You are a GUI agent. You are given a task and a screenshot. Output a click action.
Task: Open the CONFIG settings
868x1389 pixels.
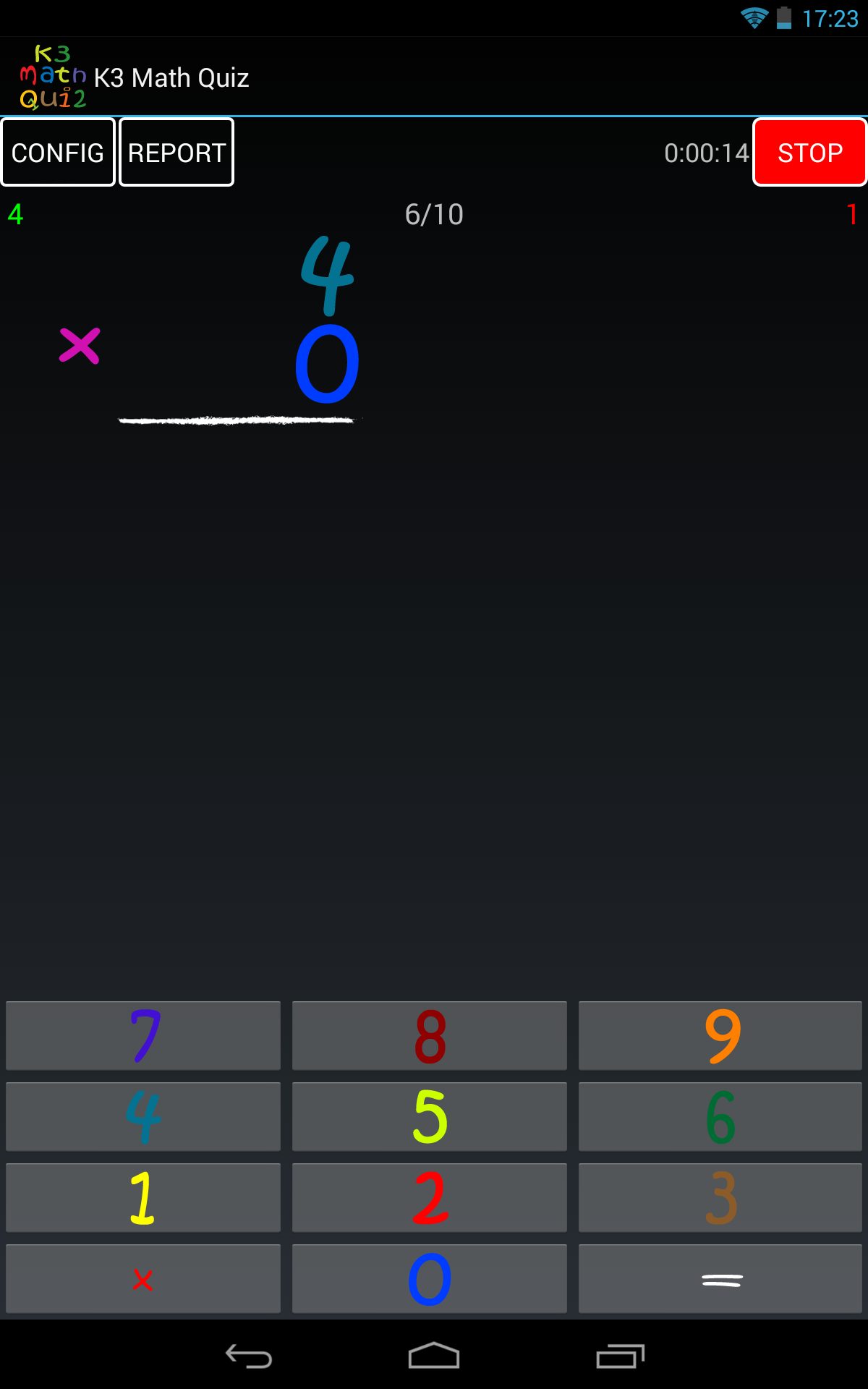[57, 152]
